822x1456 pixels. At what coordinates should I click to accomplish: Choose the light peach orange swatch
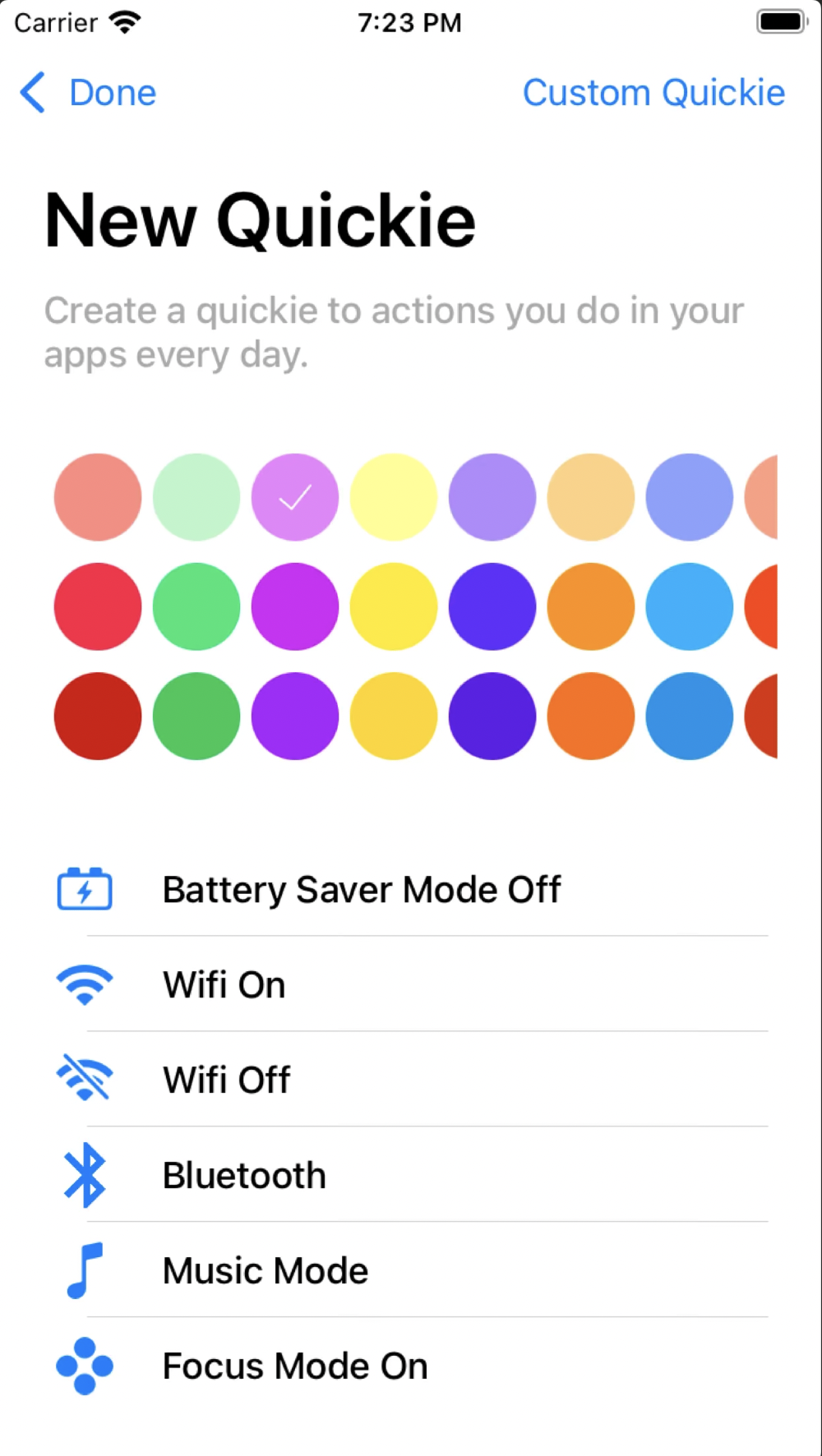591,497
